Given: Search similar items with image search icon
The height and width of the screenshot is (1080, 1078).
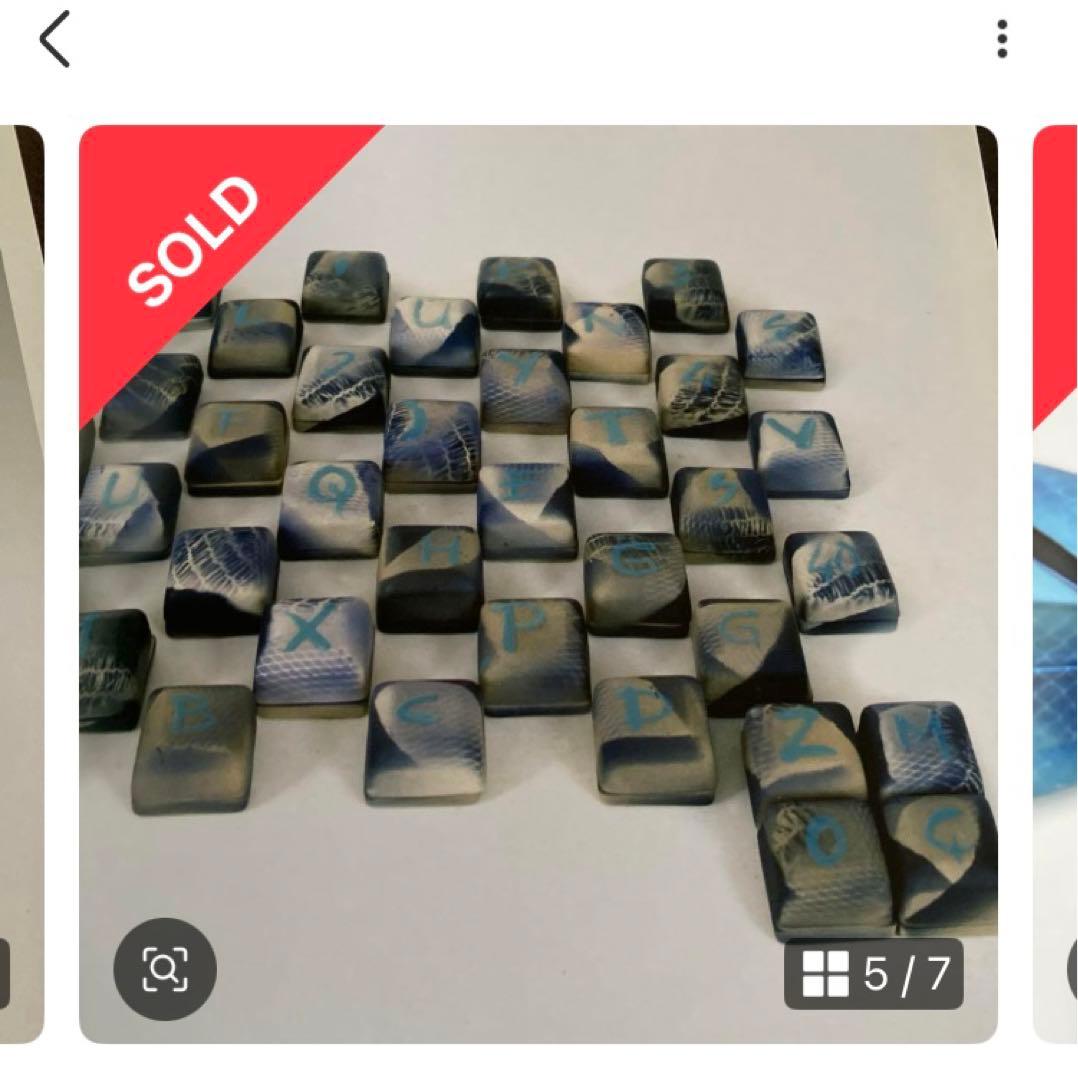Looking at the screenshot, I should [x=165, y=968].
